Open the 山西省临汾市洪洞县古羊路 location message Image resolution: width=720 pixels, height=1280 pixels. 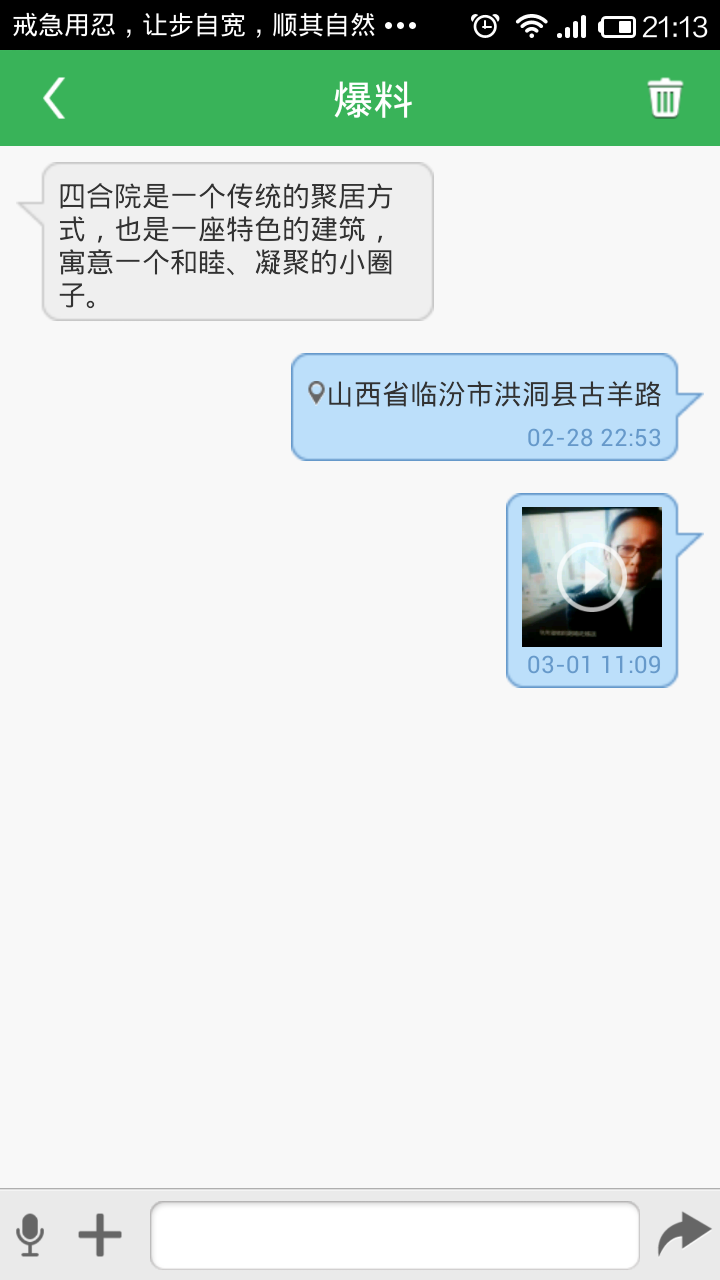tap(485, 407)
